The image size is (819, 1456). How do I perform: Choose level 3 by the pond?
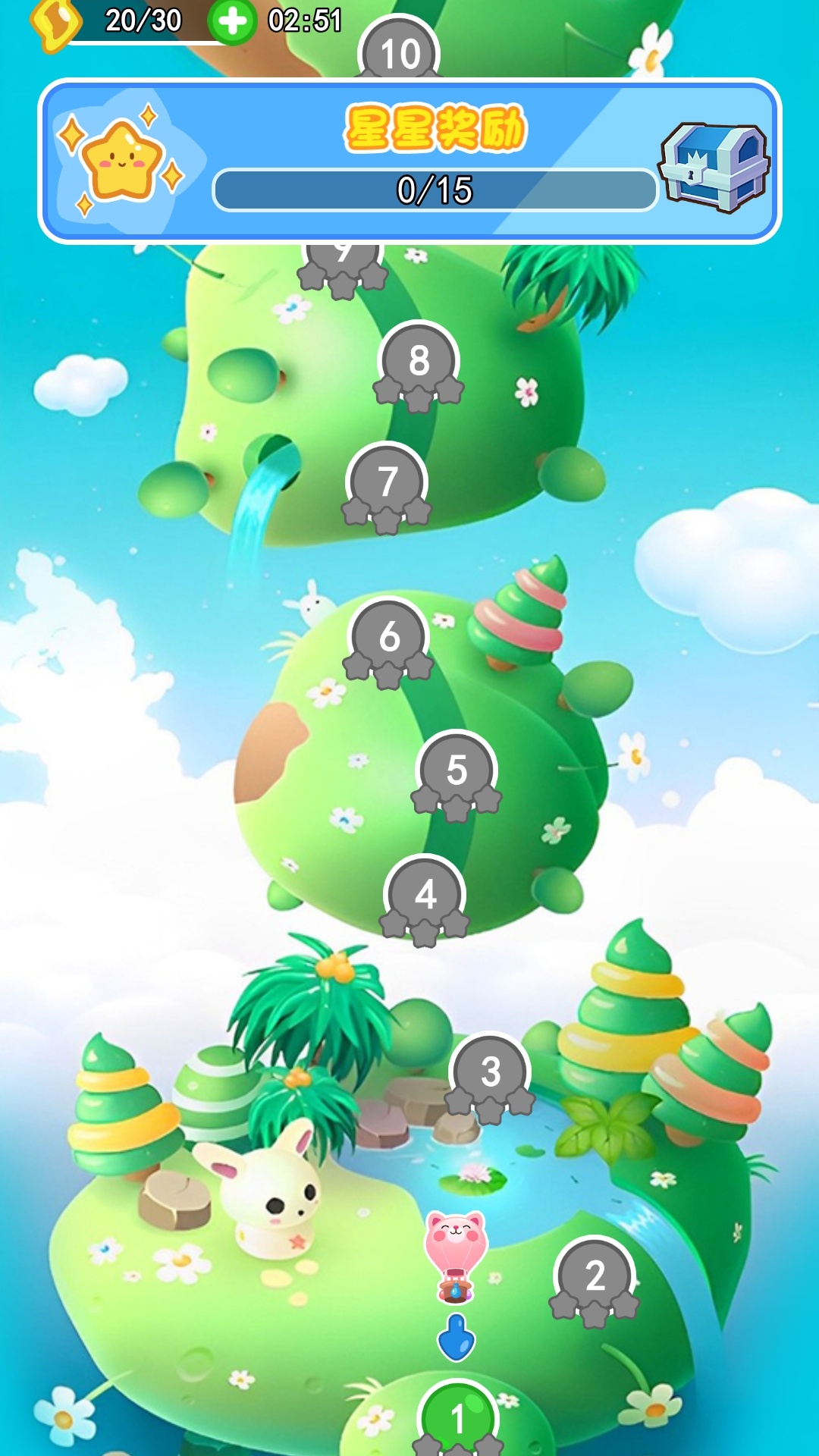[490, 1072]
